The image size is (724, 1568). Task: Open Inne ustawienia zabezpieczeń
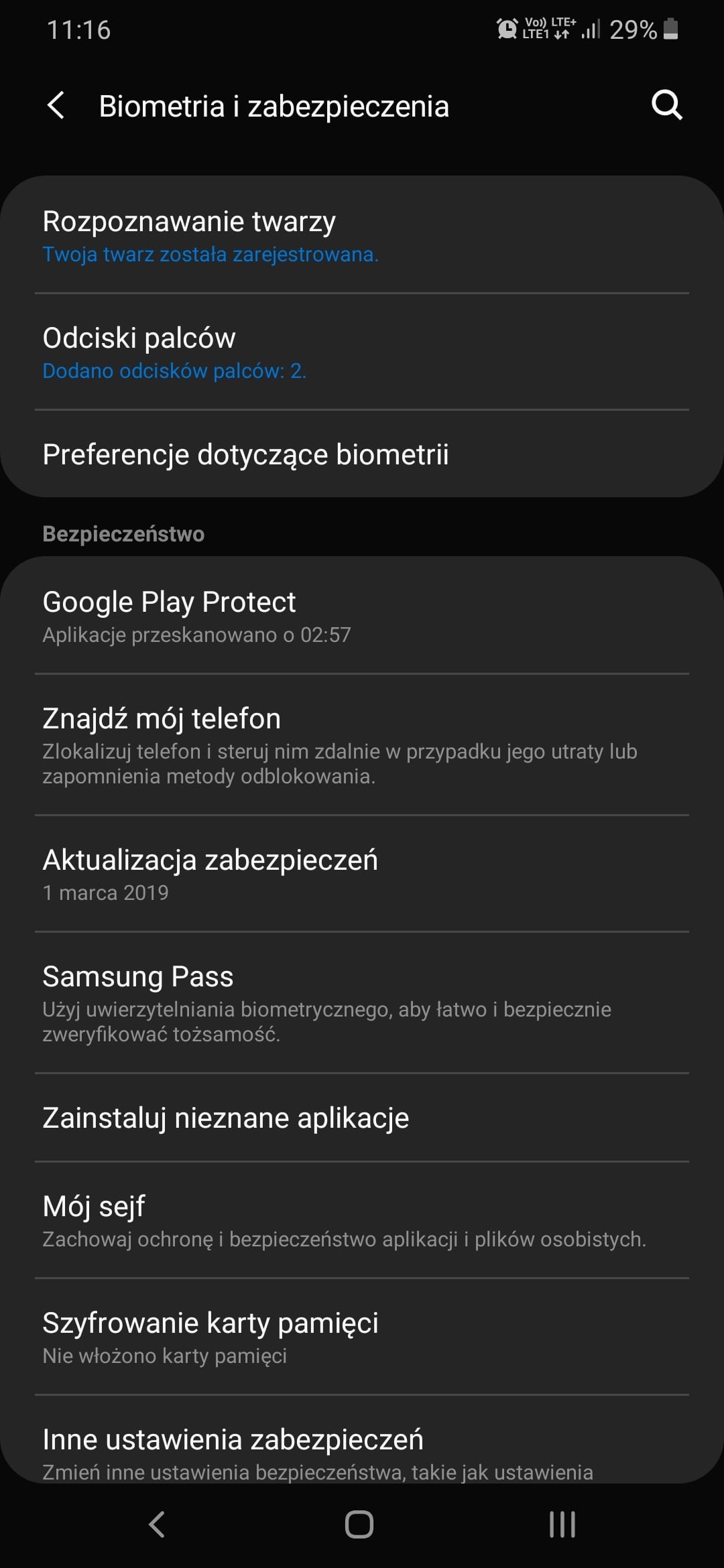[362, 1440]
